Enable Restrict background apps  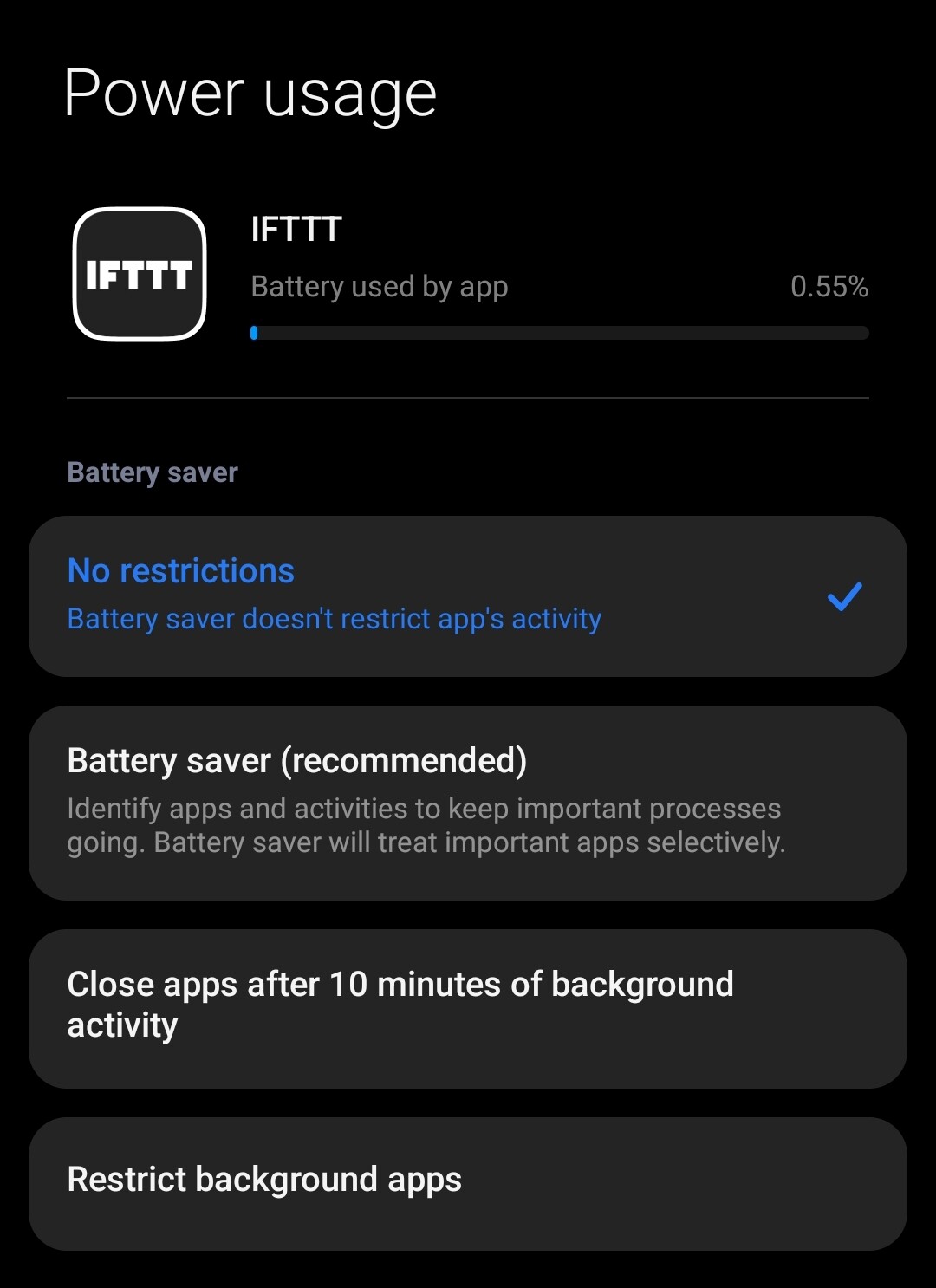coord(468,1182)
